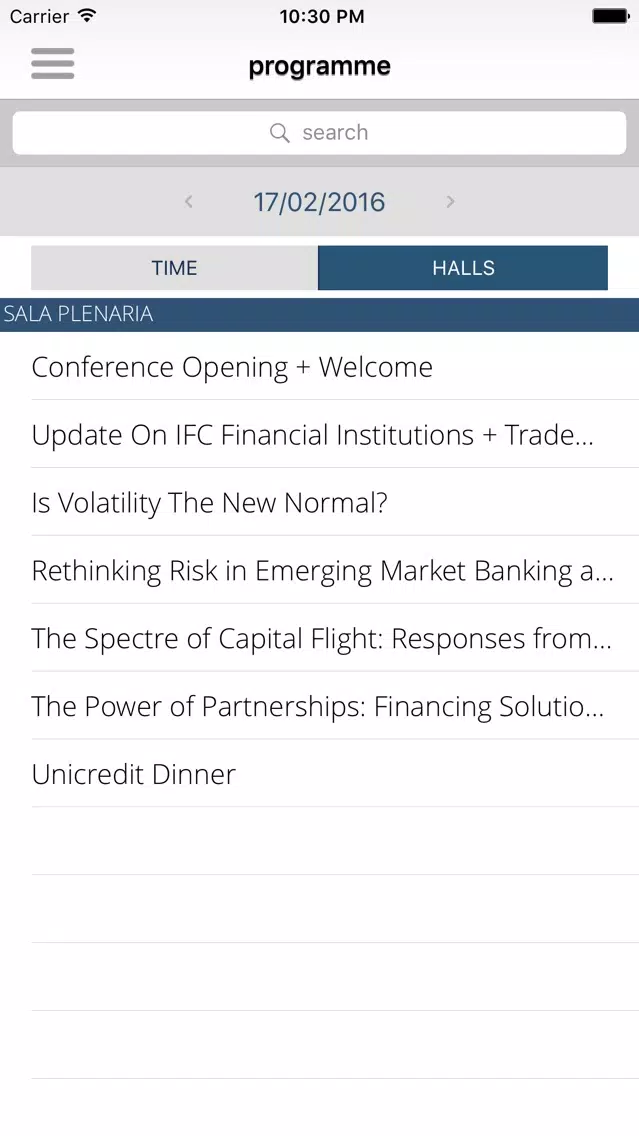Open Update On IFC Financial Institutions session

tap(320, 435)
